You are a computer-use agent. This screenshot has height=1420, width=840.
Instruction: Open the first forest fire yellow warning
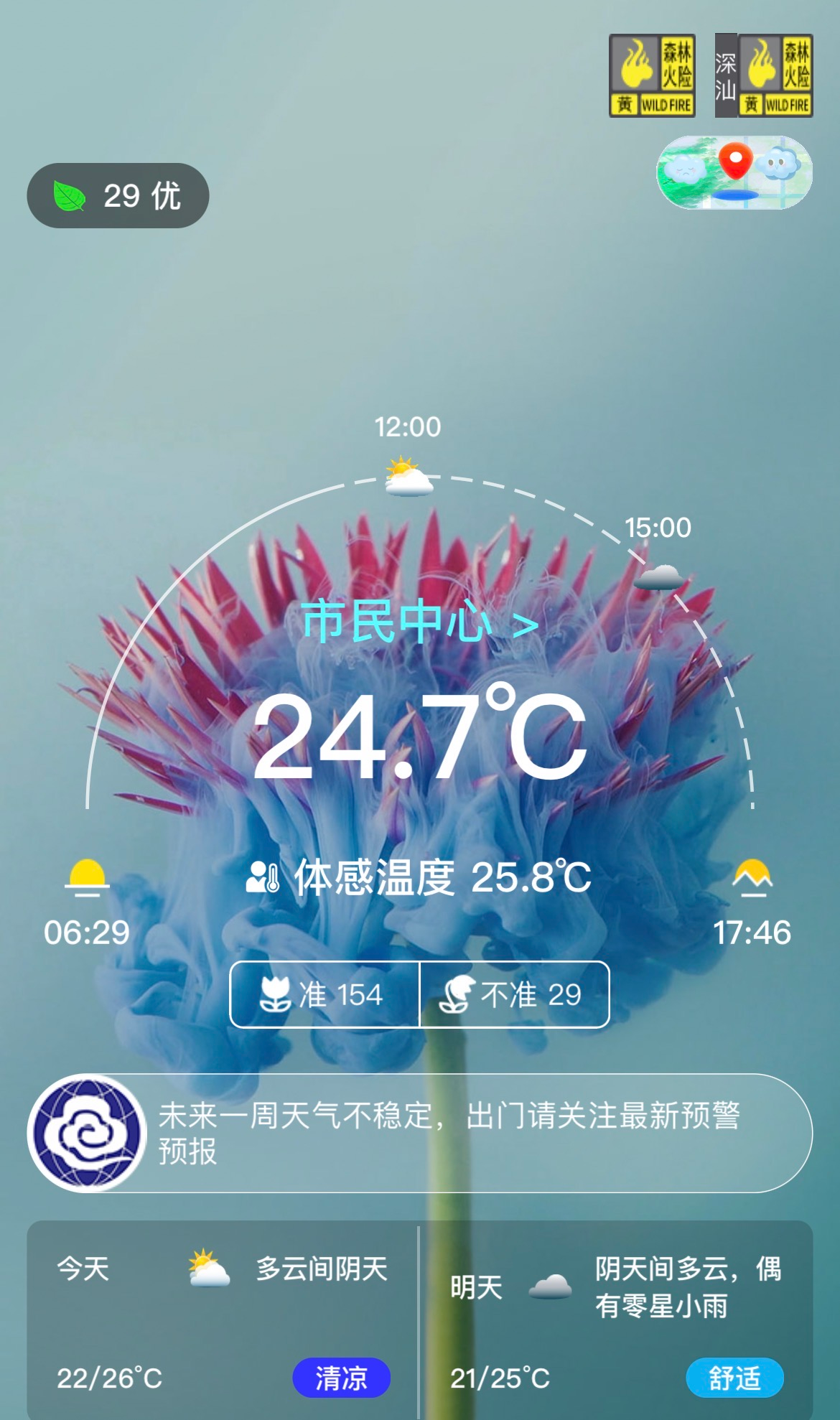point(651,75)
